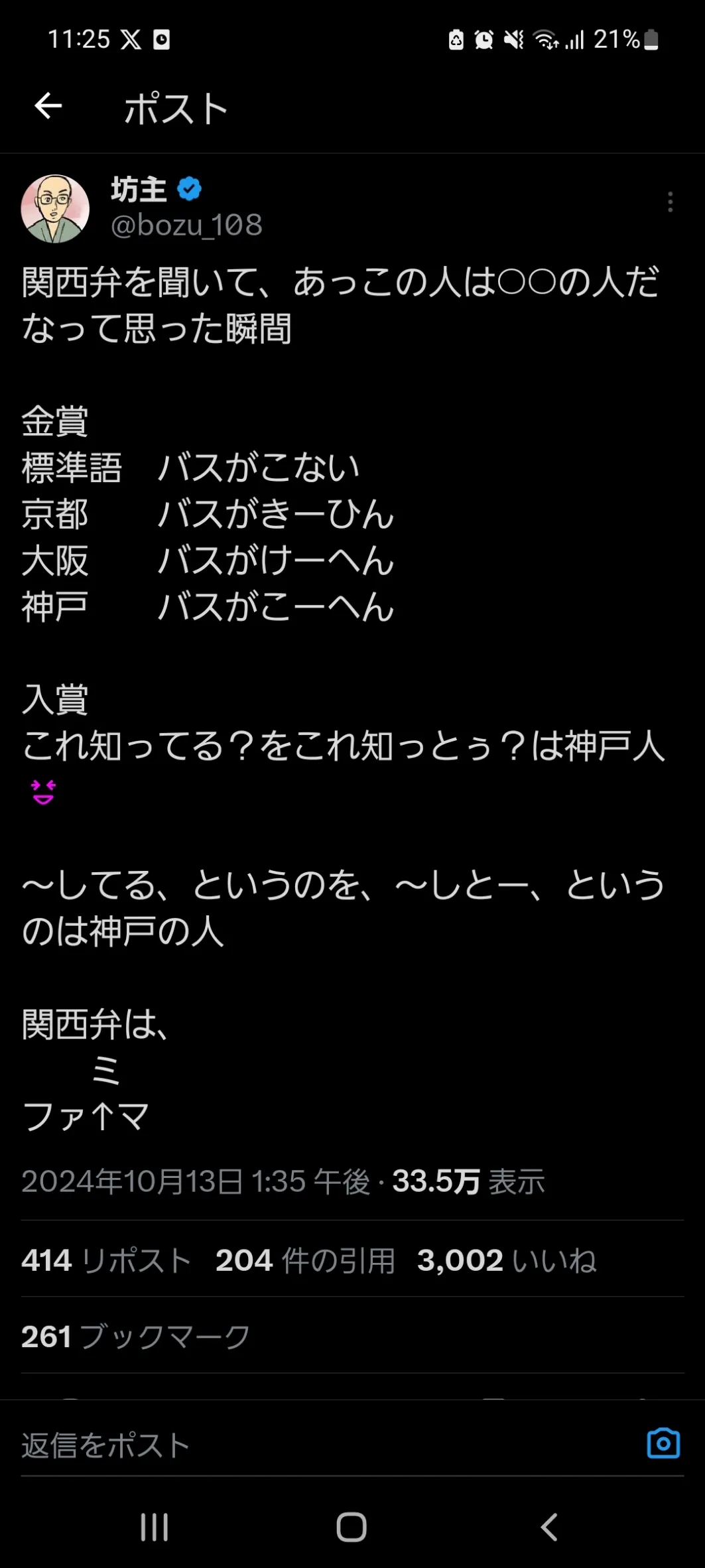See who gave the 3,002 いいね

click(507, 1260)
